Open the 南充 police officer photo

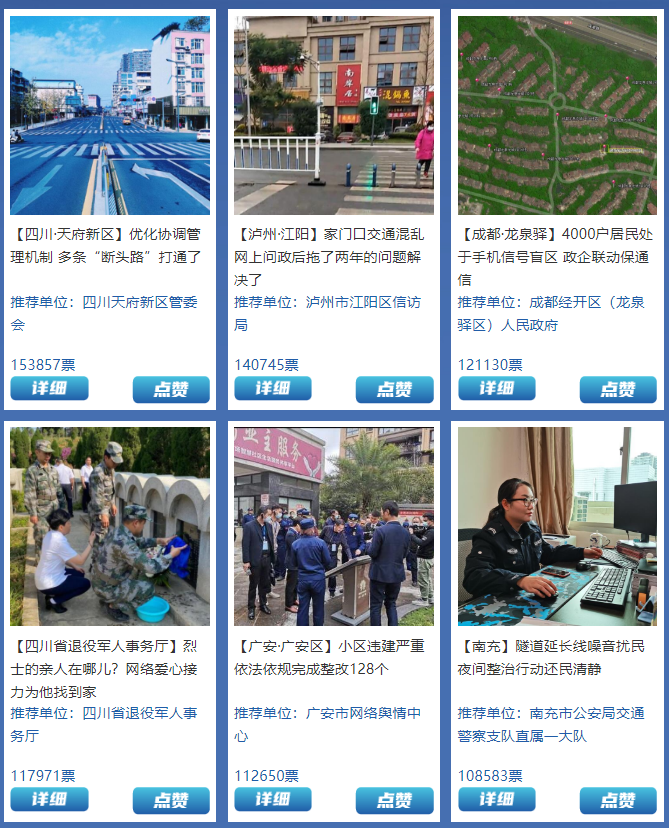pos(557,527)
